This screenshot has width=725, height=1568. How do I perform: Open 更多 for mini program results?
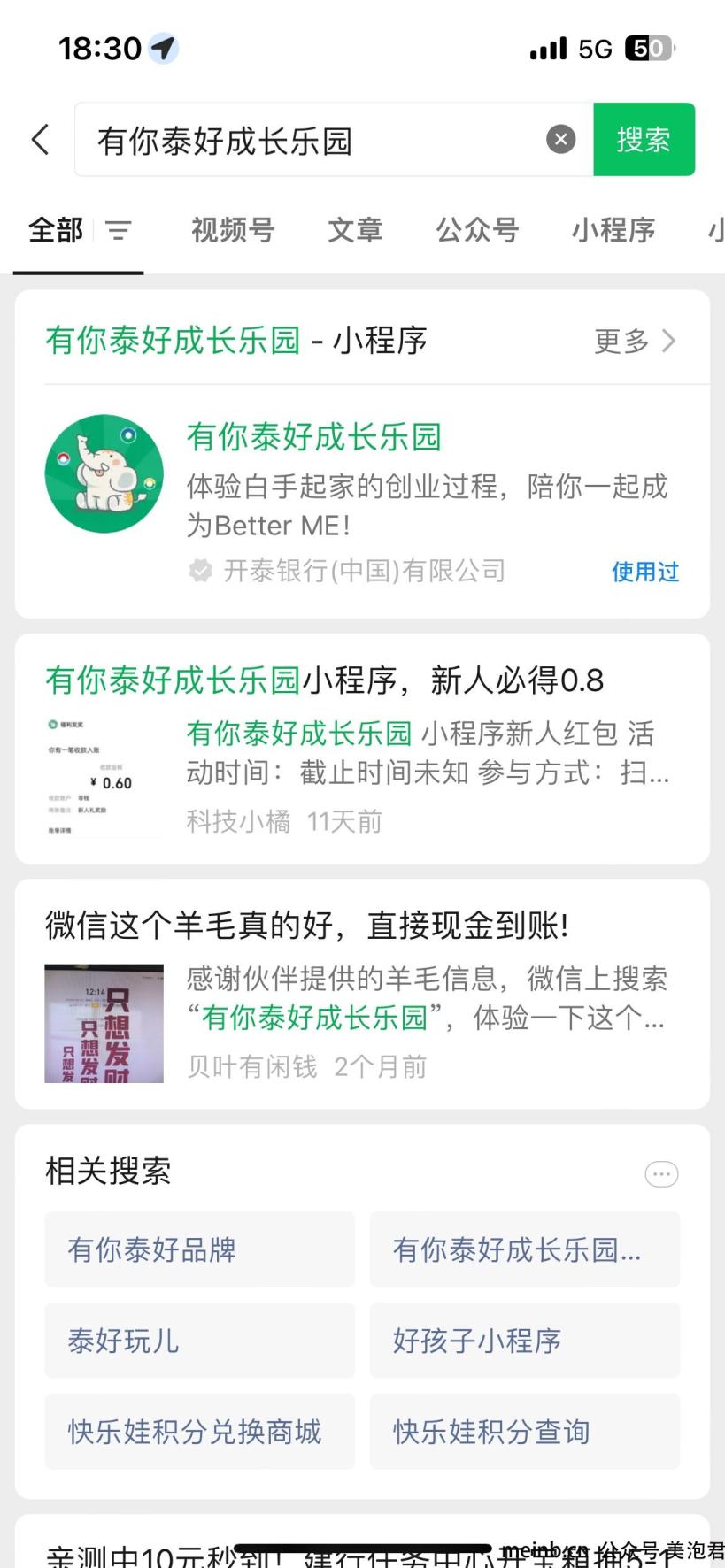click(635, 341)
